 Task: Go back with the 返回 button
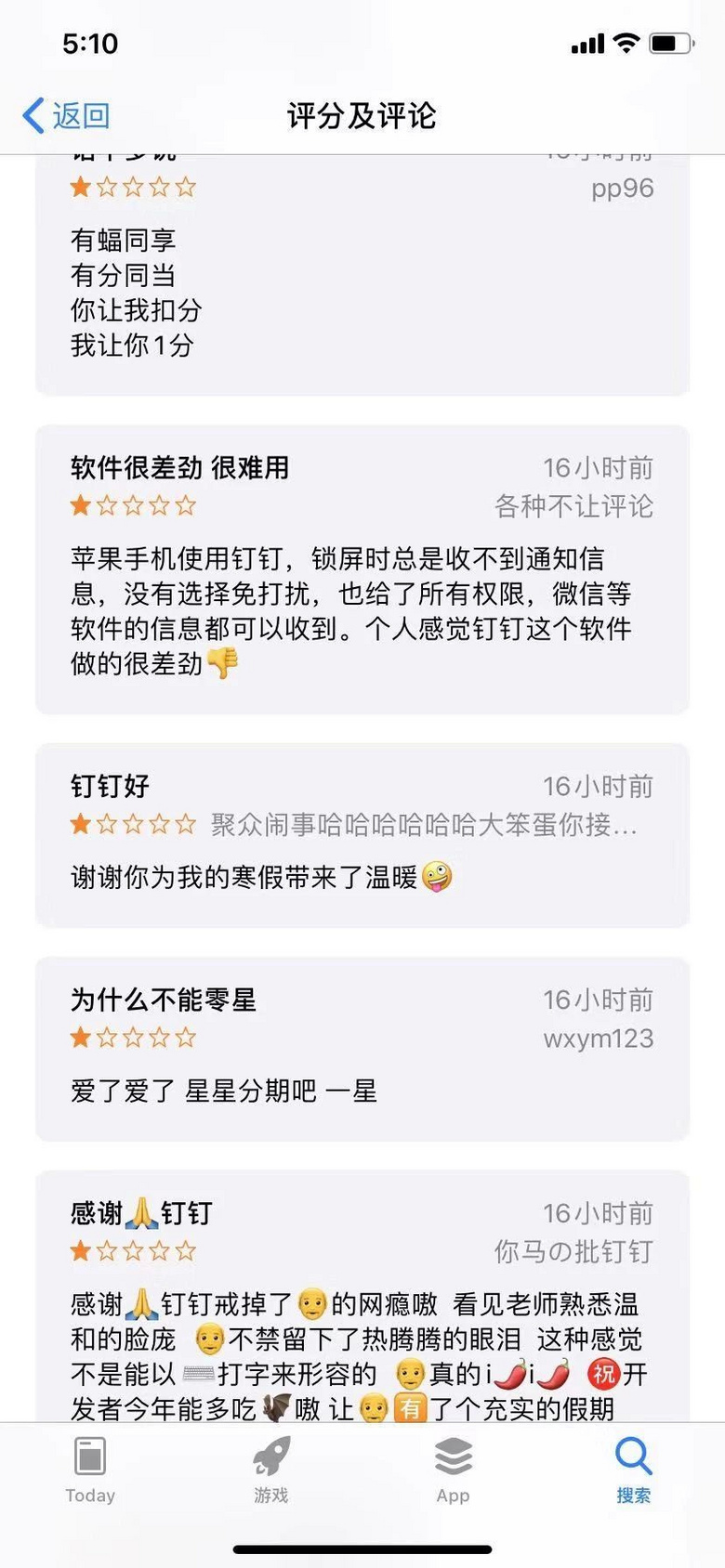[x=67, y=116]
